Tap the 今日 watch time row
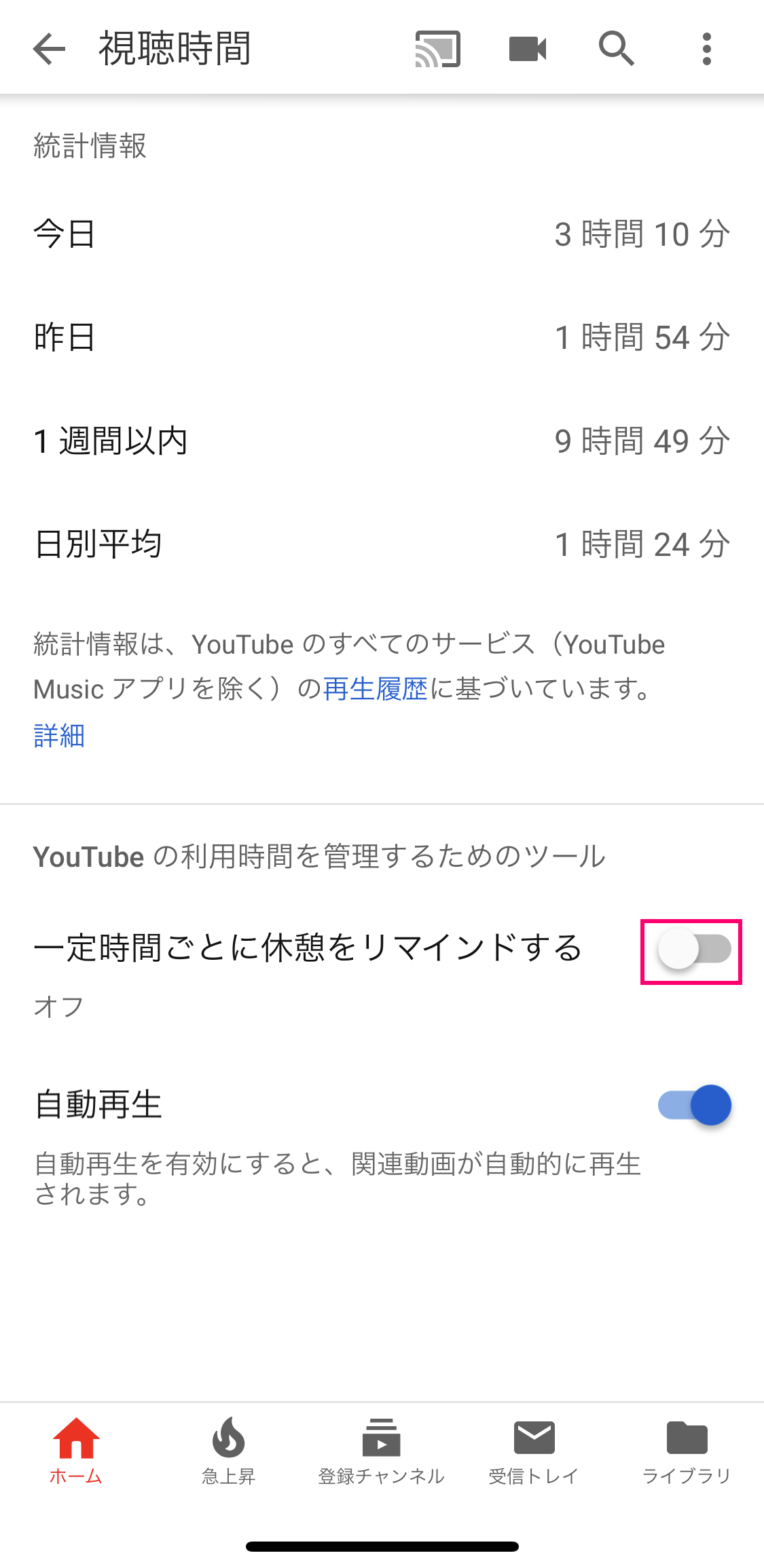This screenshot has width=764, height=1568. pos(382,234)
